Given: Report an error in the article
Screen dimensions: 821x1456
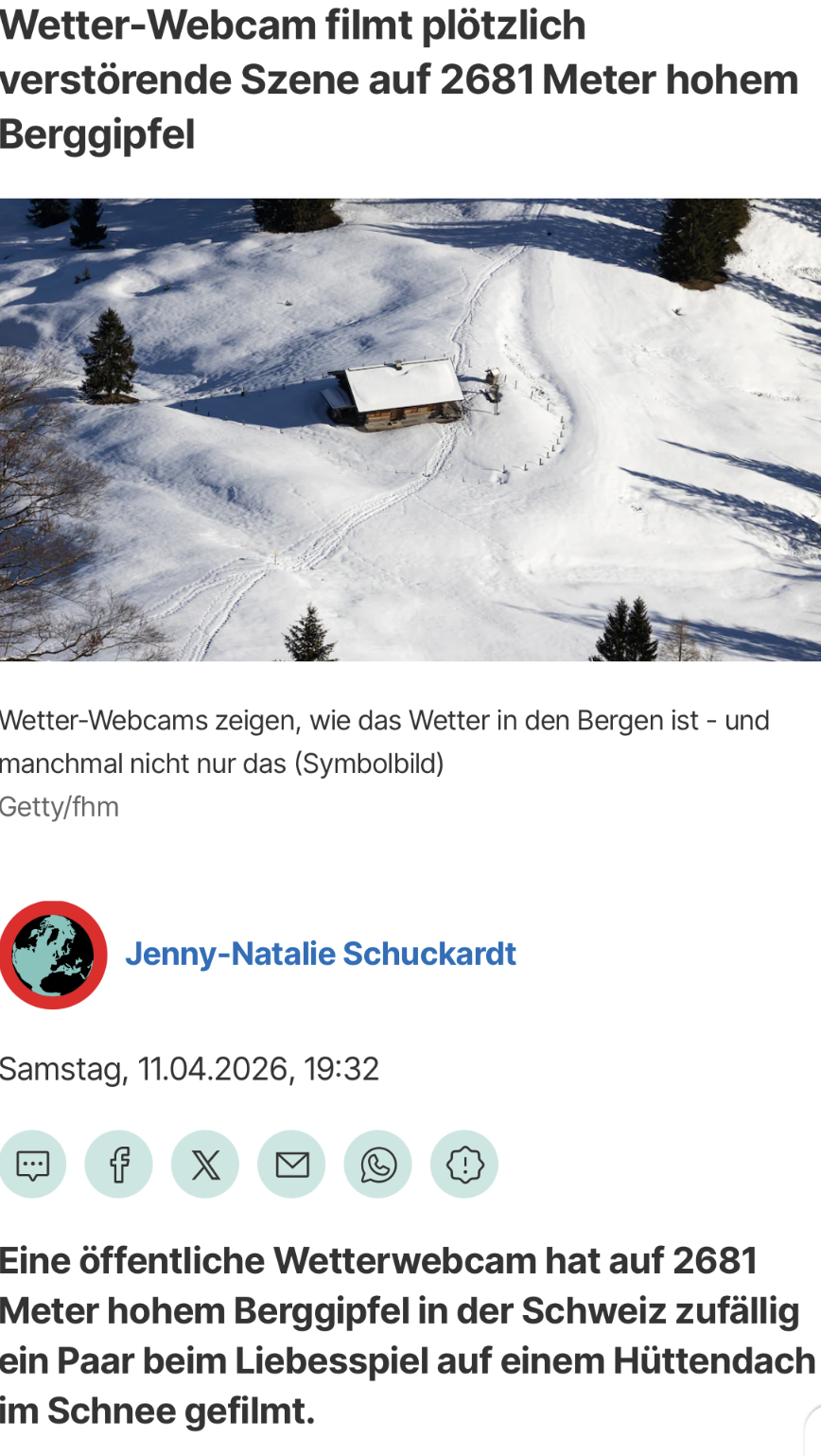Looking at the screenshot, I should [x=464, y=1165].
